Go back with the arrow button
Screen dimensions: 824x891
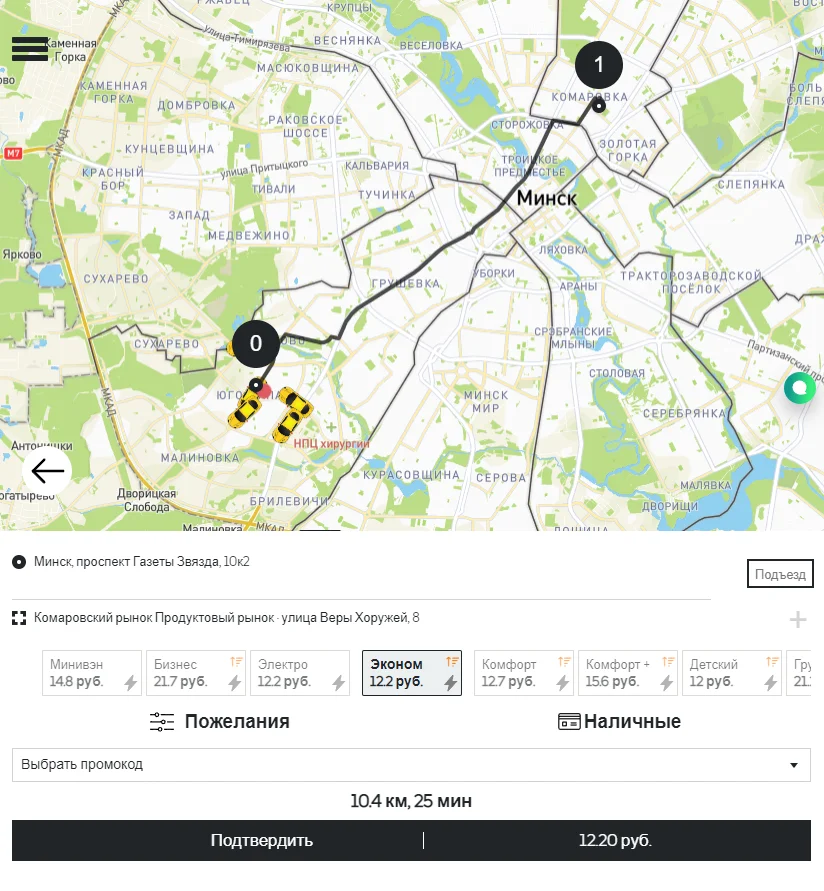[47, 471]
